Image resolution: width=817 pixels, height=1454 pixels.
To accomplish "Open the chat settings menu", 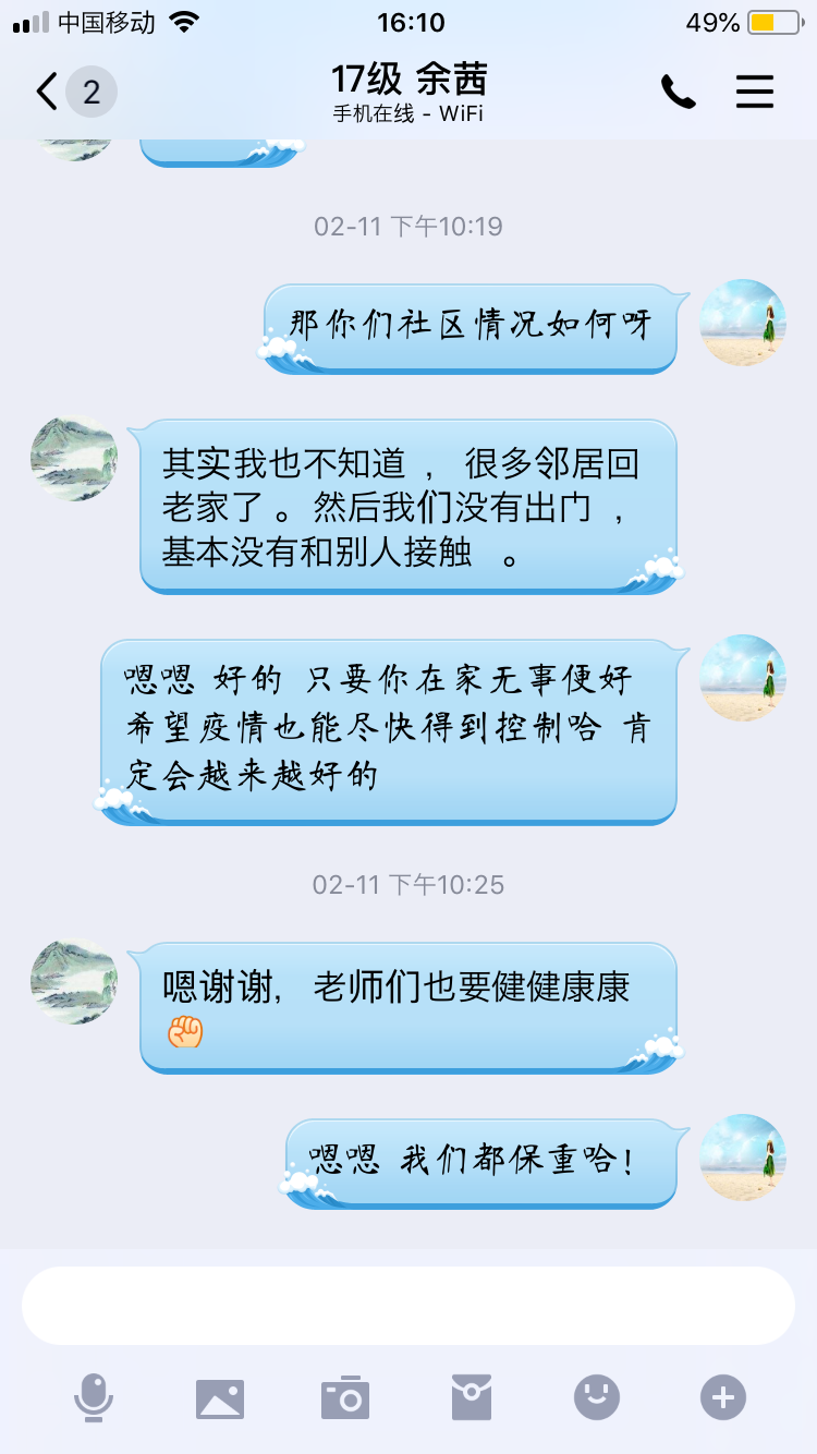I will [x=755, y=92].
